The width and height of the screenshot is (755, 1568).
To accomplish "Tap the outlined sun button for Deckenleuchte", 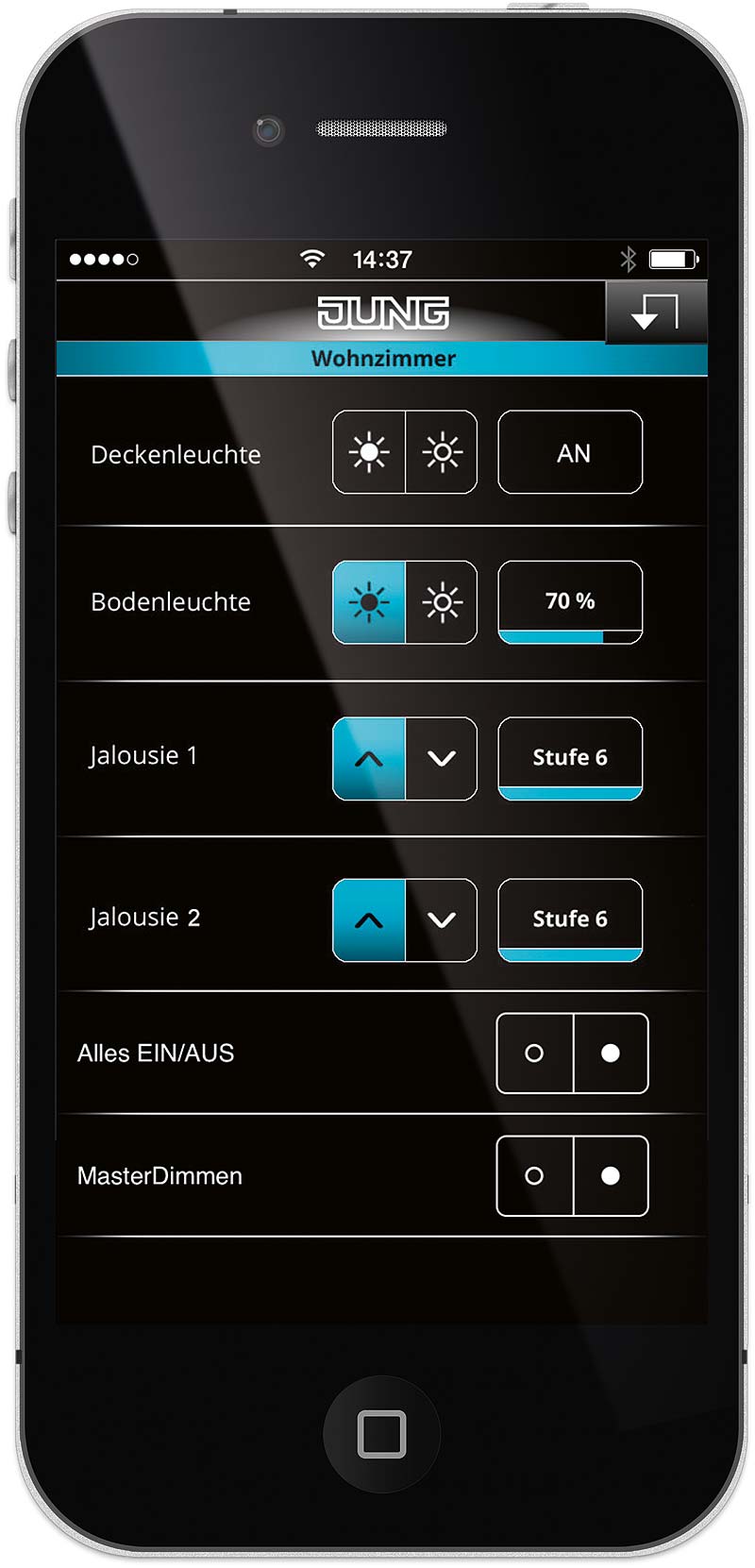I will (442, 452).
